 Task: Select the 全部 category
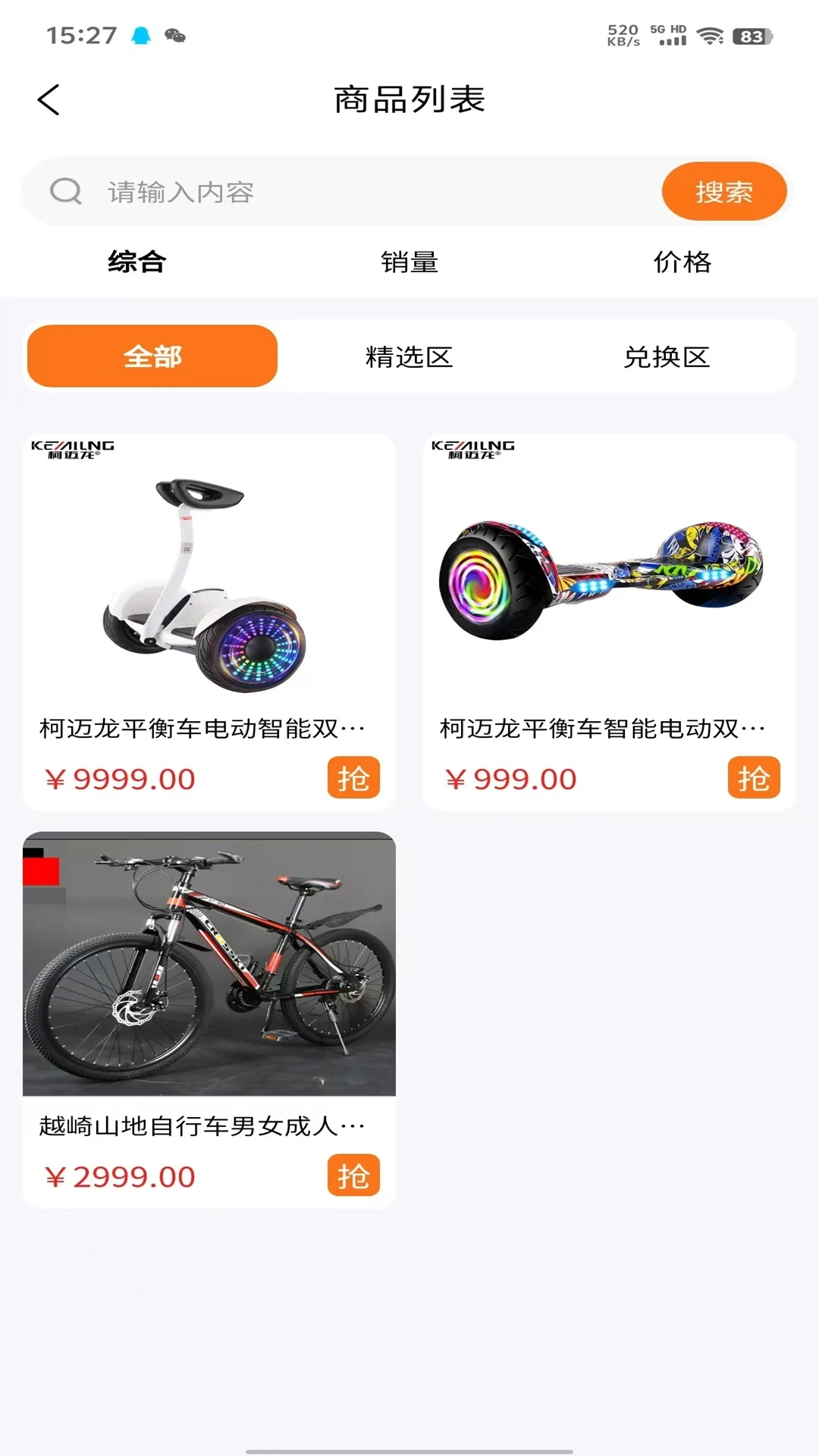click(x=152, y=356)
